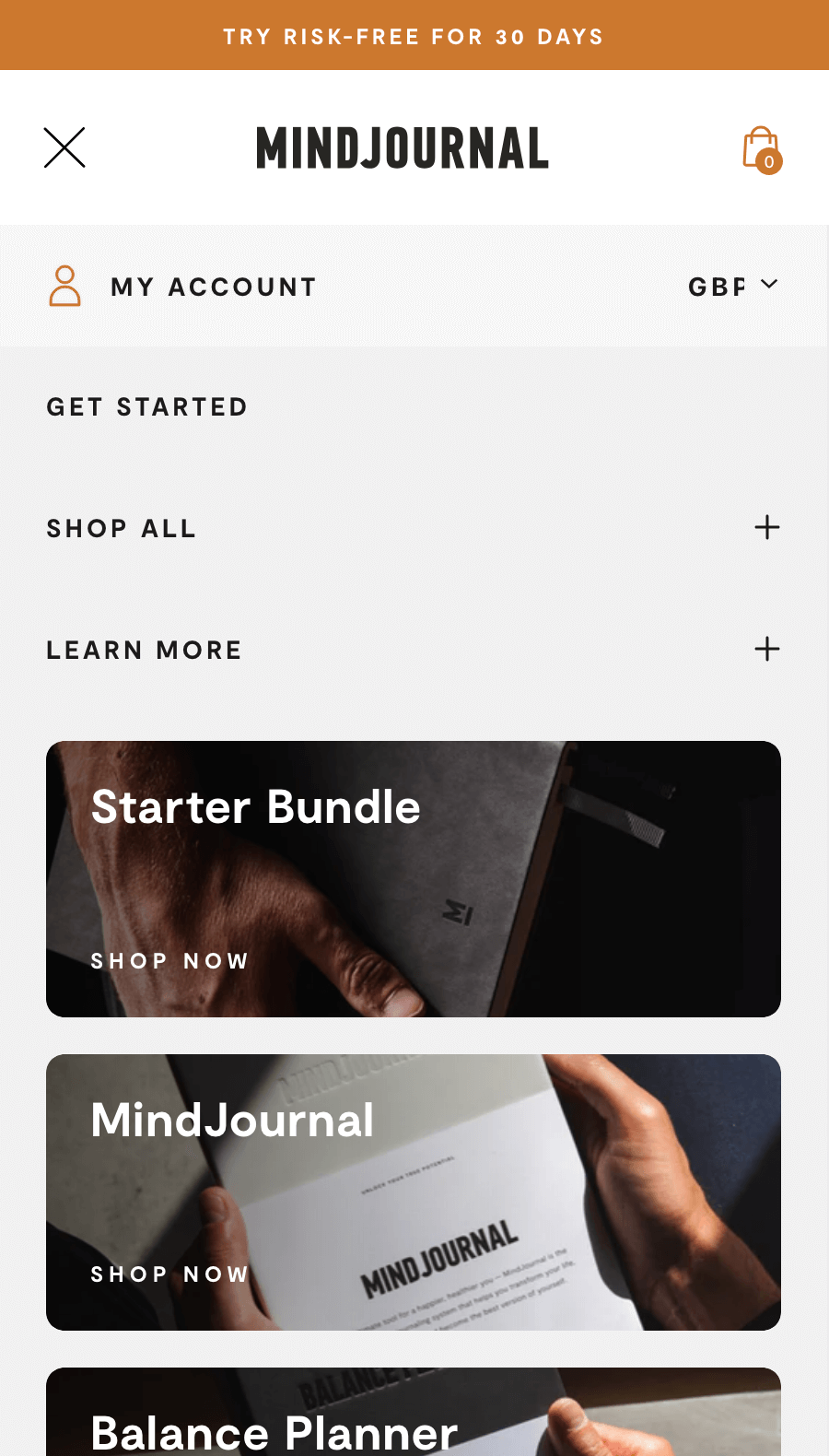
Task: Open the Starter Bundle card
Action: click(x=414, y=879)
